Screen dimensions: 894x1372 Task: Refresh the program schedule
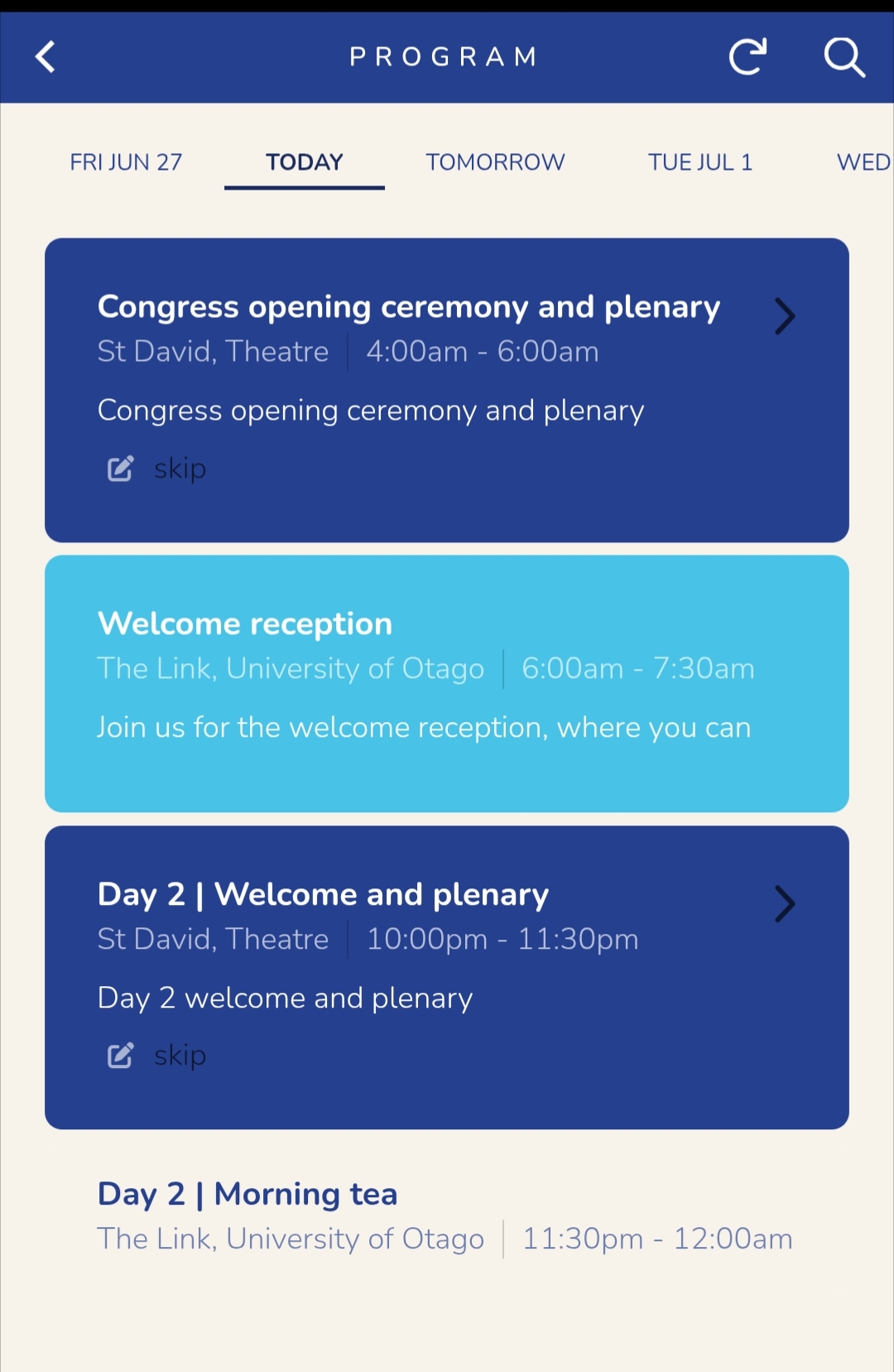(747, 57)
